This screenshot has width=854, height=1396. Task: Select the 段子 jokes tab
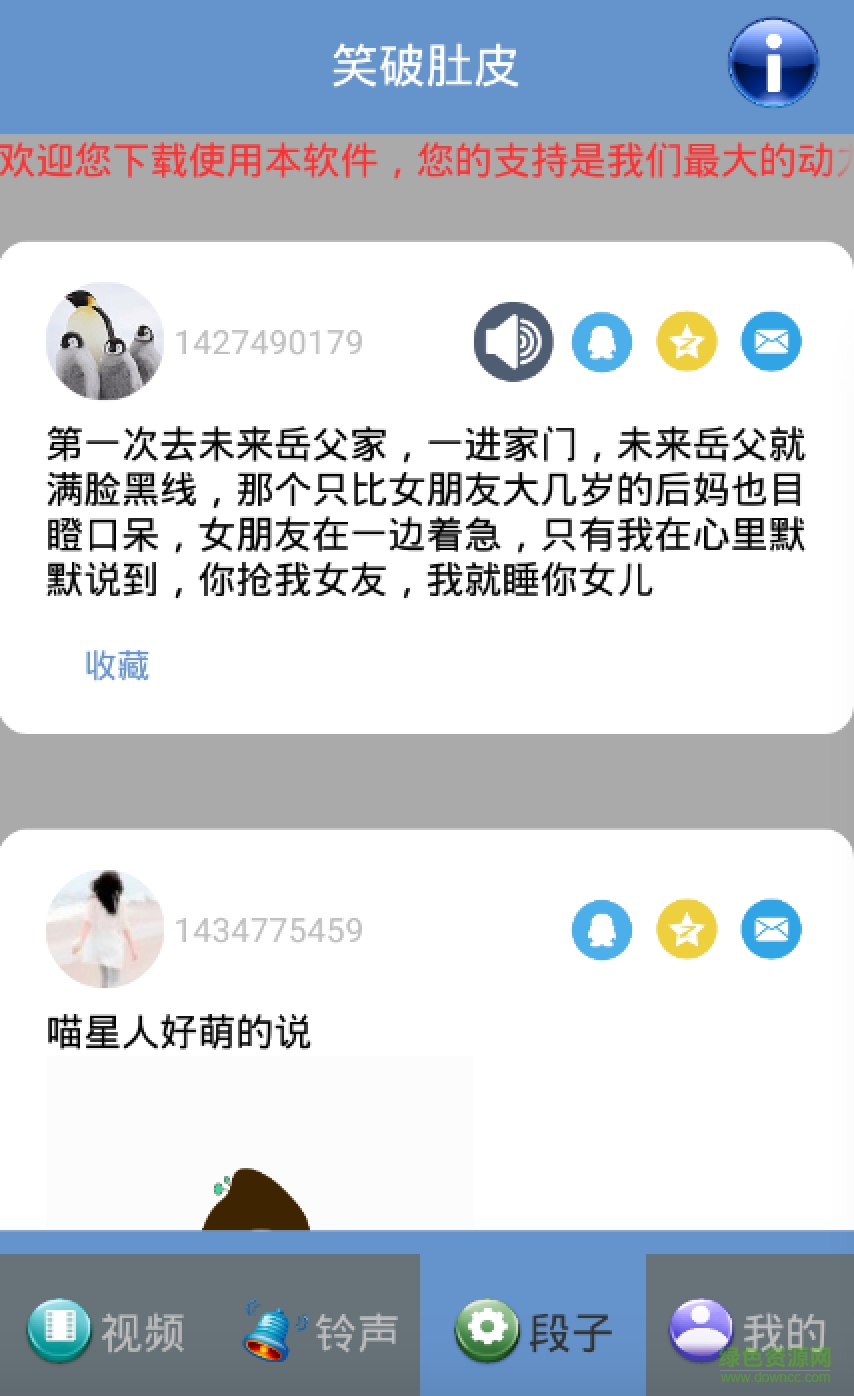coord(533,1328)
